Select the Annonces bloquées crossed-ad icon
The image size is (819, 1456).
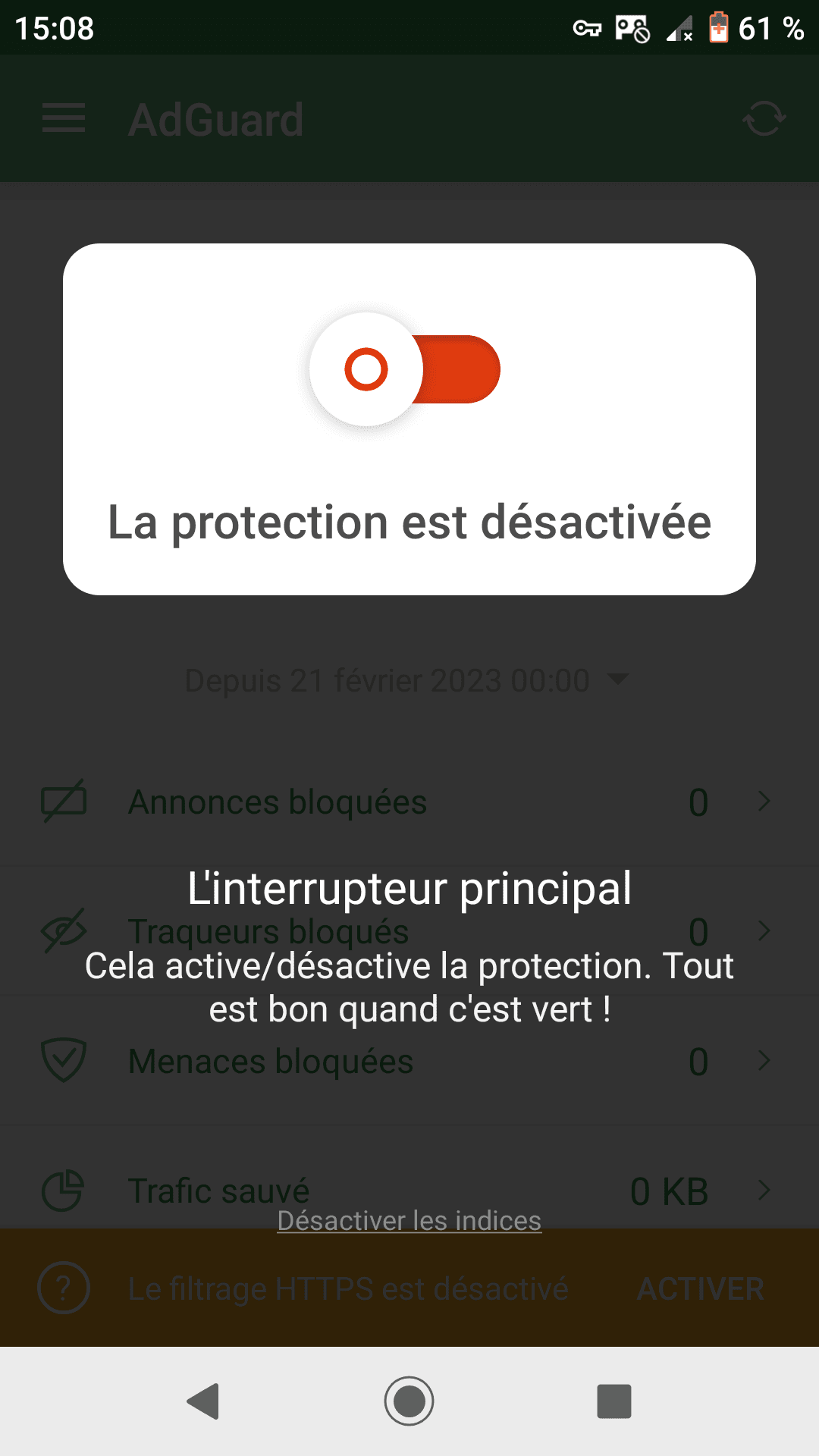click(x=64, y=802)
